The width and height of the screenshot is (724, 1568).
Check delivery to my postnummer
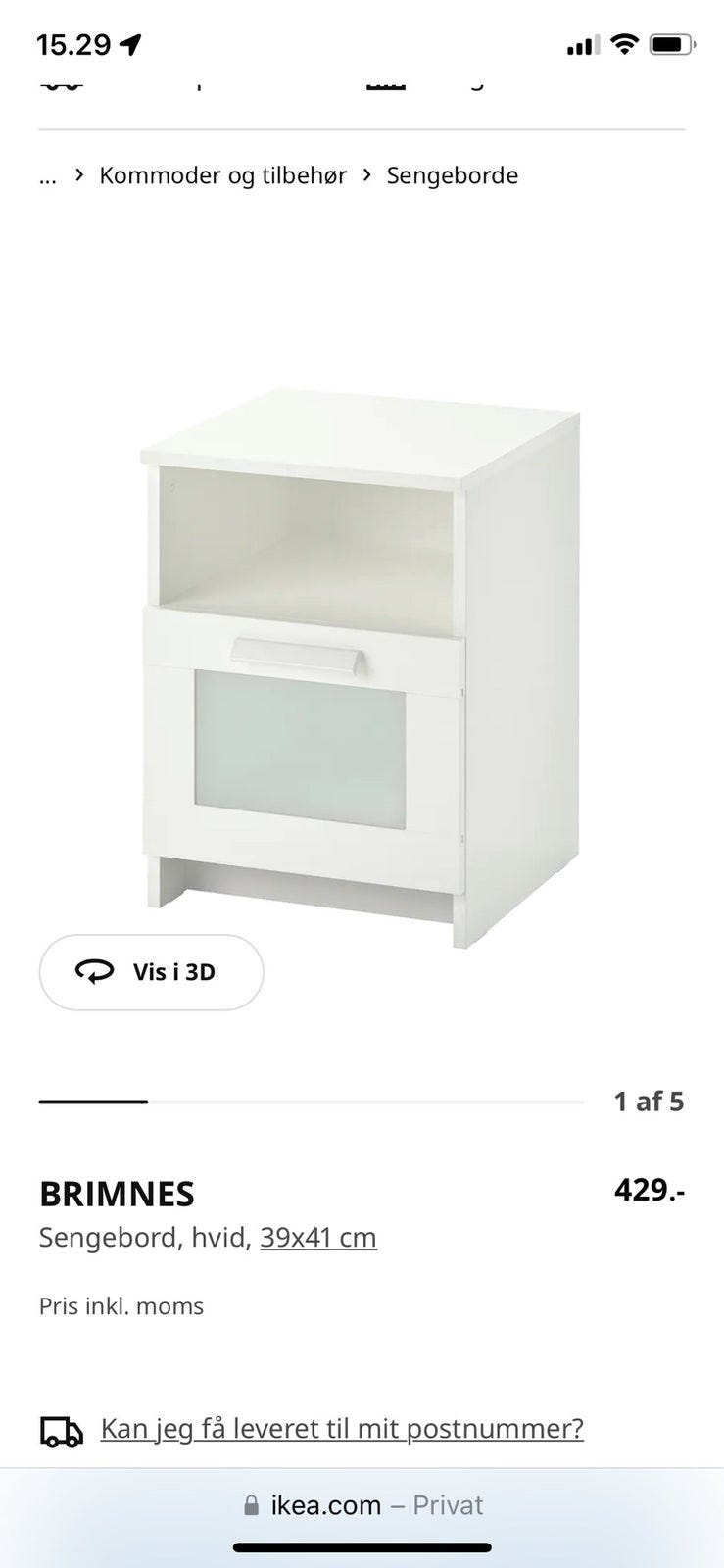point(342,1429)
